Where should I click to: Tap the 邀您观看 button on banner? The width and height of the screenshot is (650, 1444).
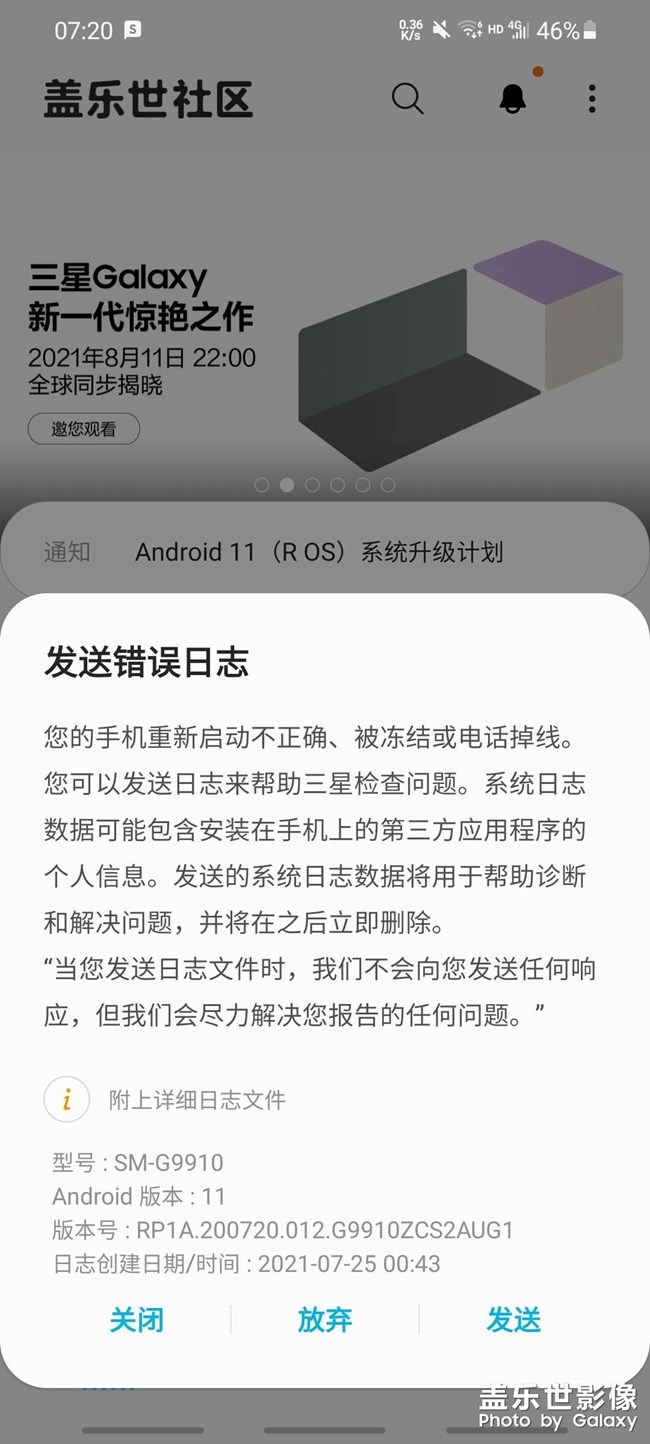coord(84,429)
